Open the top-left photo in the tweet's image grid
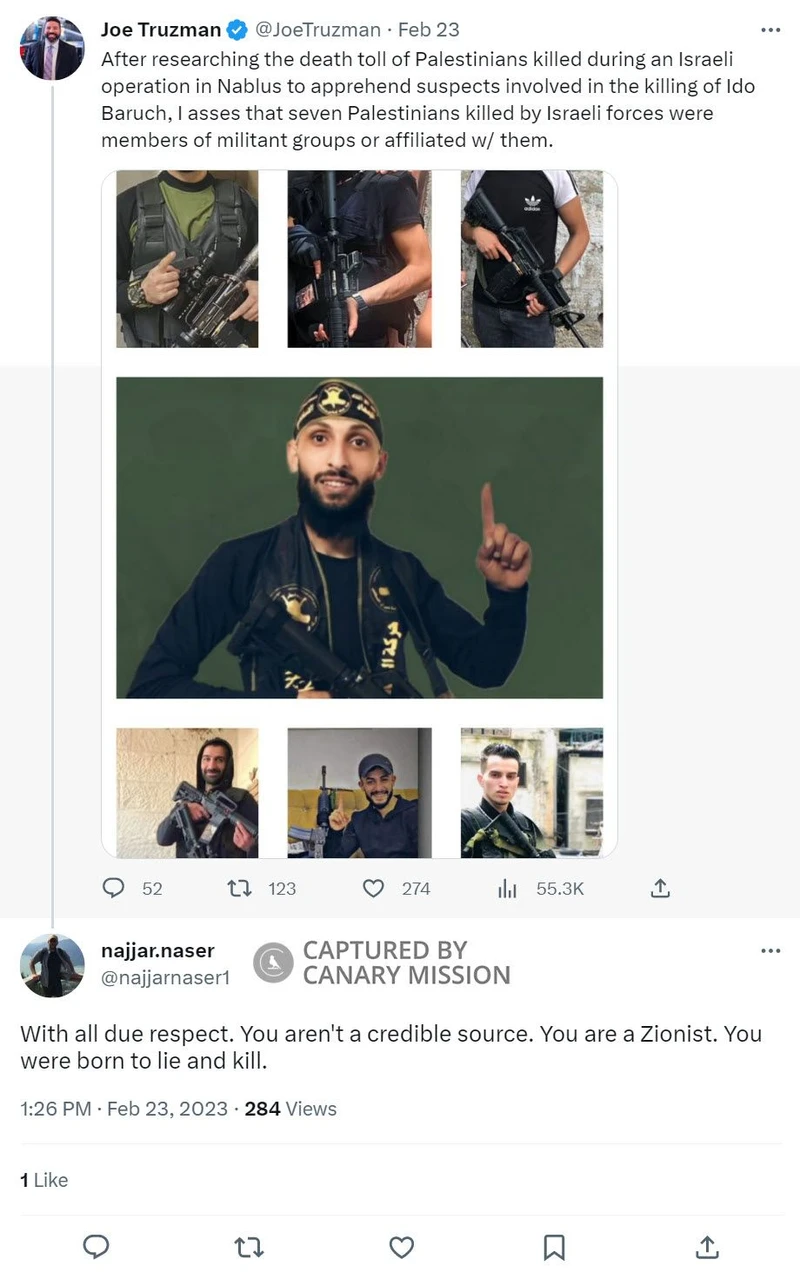 [187, 259]
